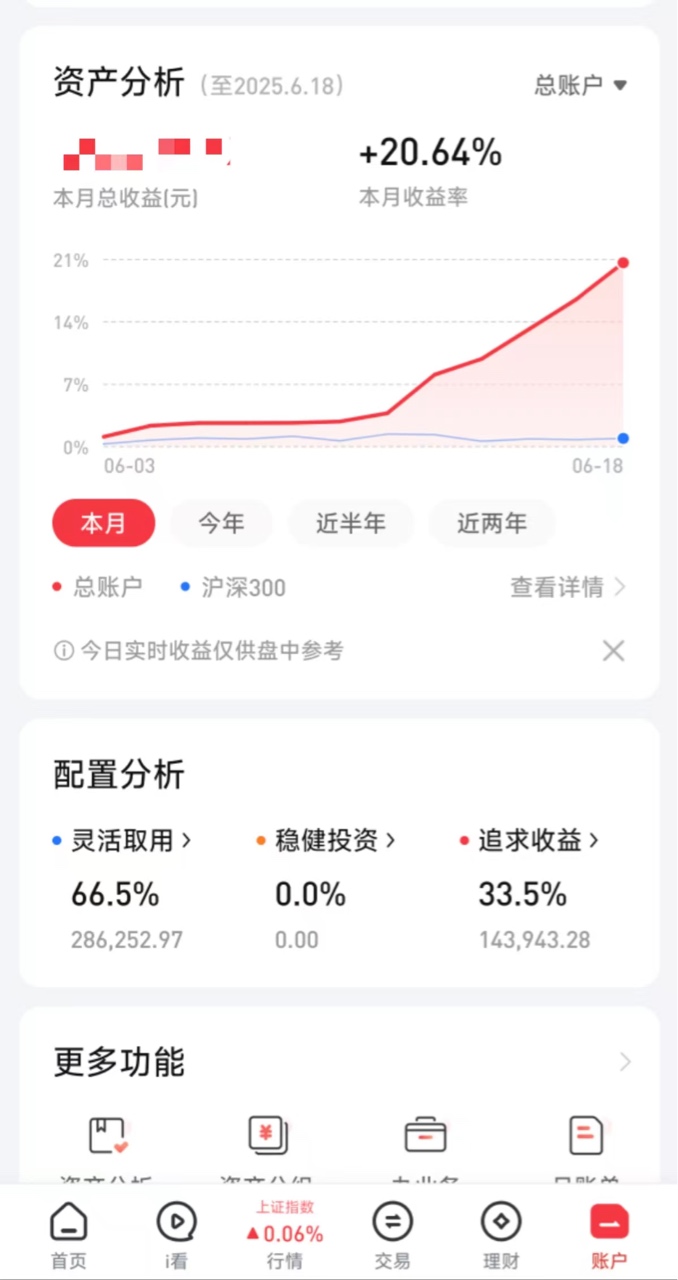Screen dimensions: 678x1280
Task: Switch to the i看 tab
Action: click(x=176, y=1235)
